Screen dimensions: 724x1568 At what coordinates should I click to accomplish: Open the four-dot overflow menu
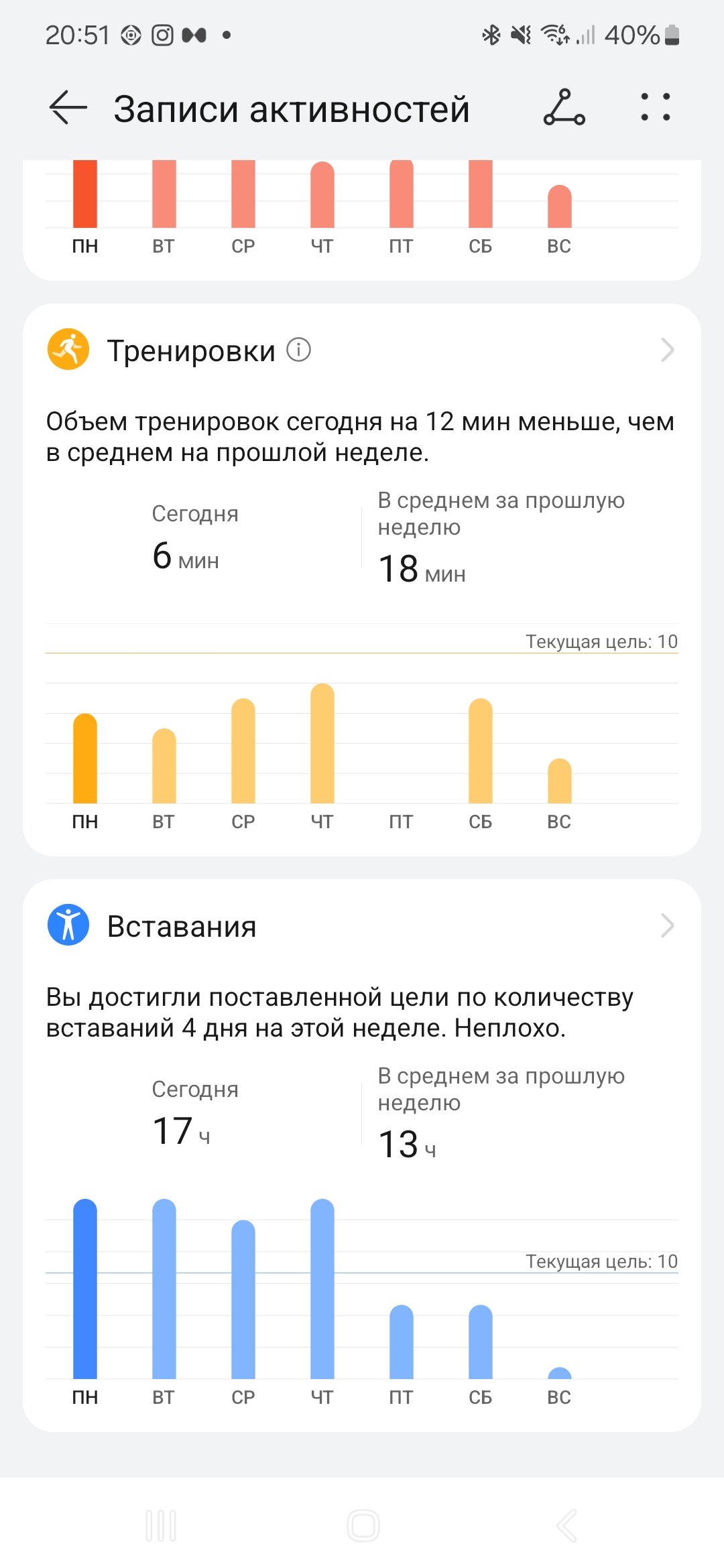[655, 107]
